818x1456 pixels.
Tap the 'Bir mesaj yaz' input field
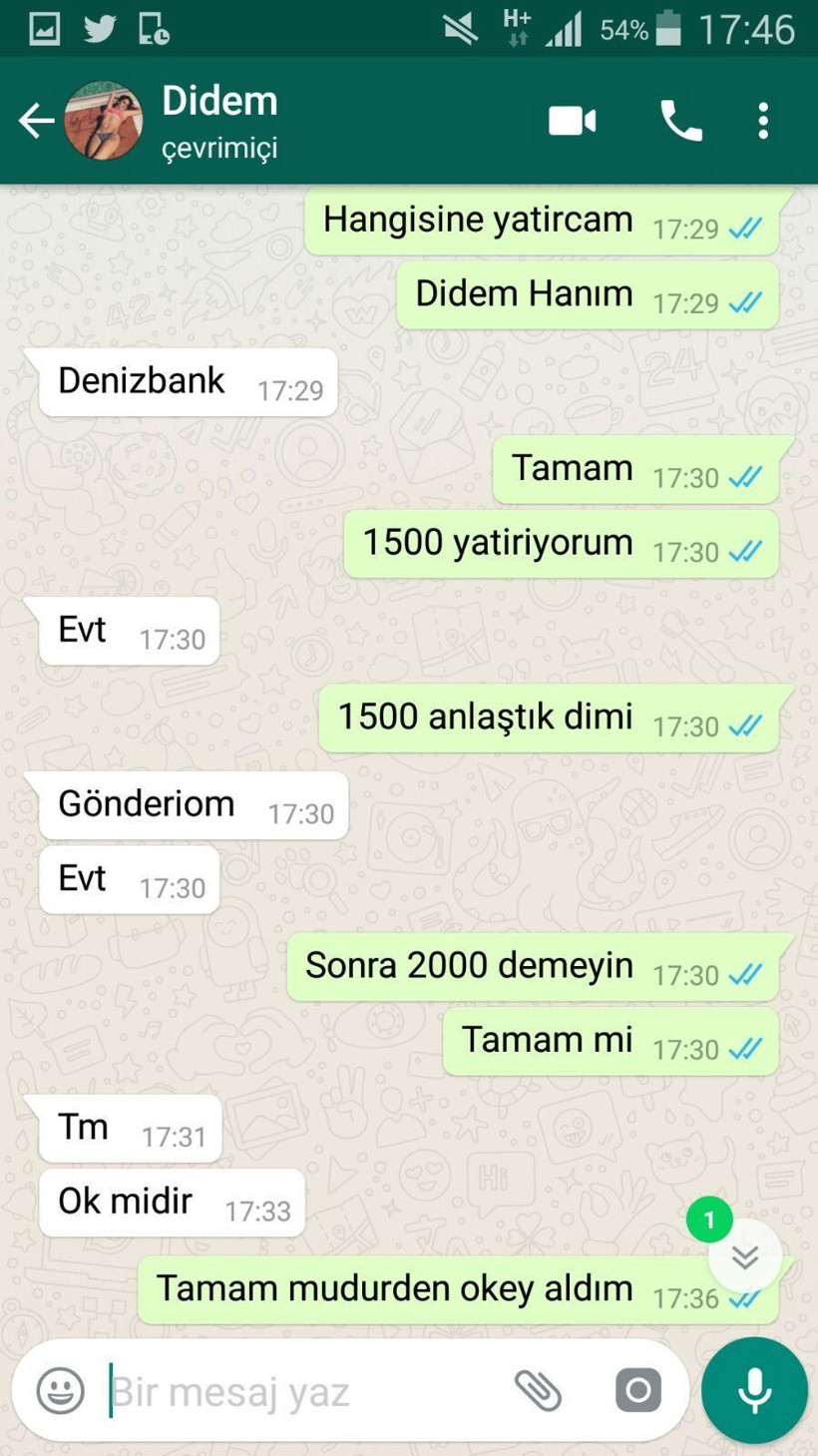click(279, 1389)
